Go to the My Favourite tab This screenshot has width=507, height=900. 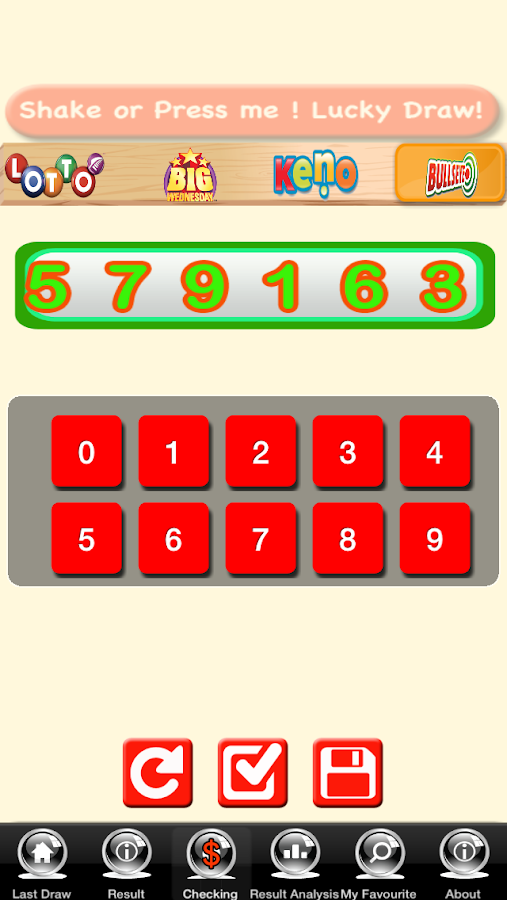(x=380, y=863)
